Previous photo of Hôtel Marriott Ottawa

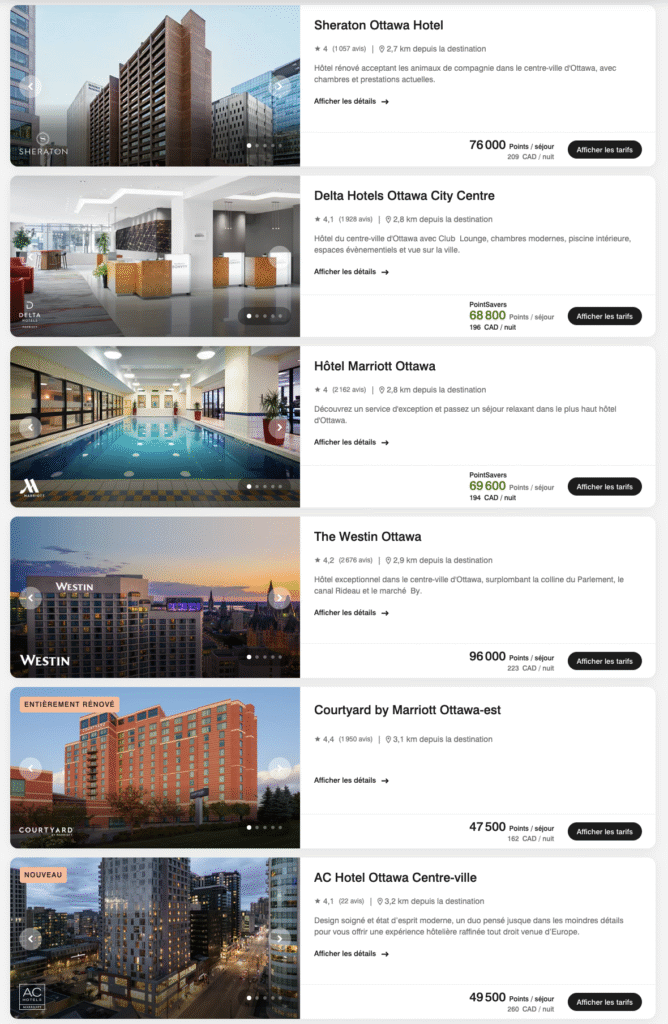click(x=31, y=427)
